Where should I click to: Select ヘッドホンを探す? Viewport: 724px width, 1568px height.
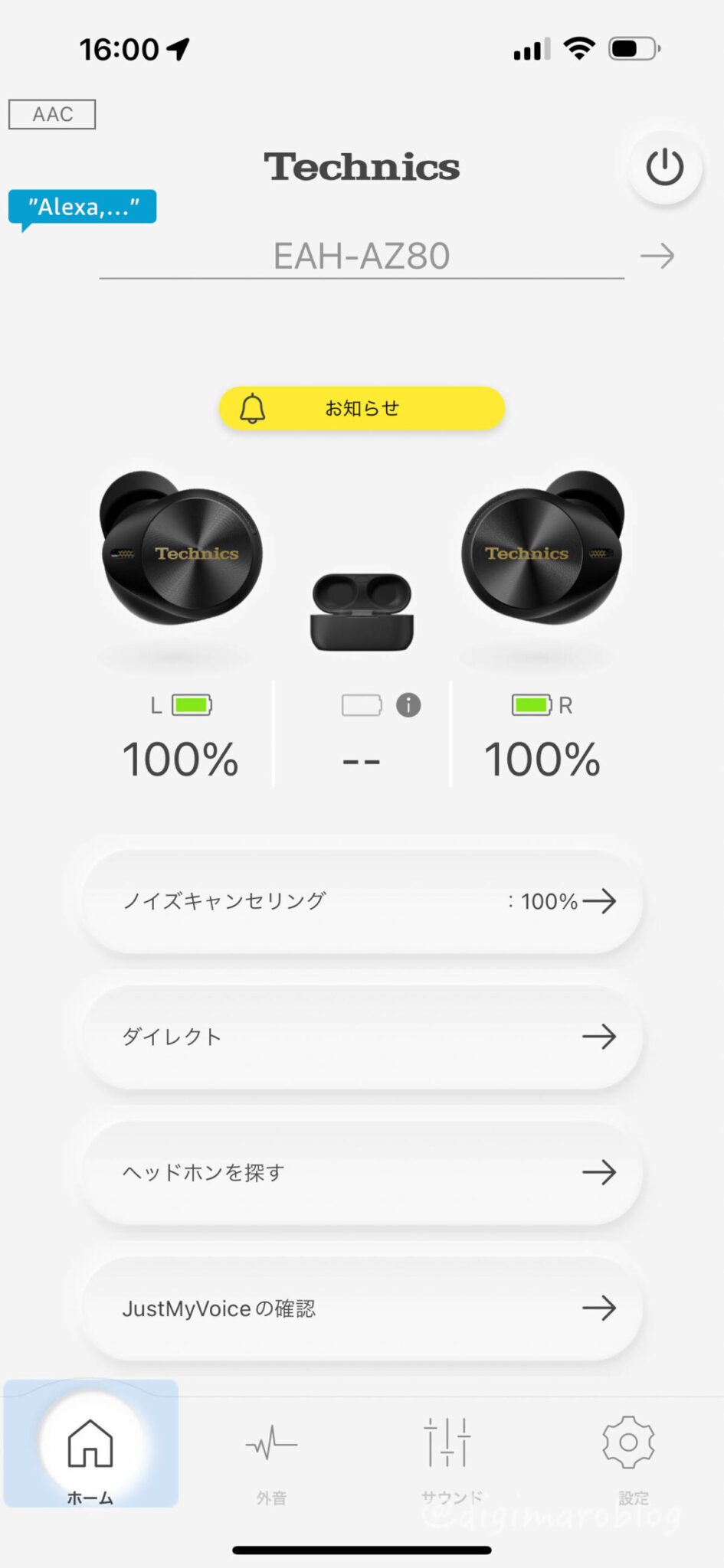tap(362, 1172)
